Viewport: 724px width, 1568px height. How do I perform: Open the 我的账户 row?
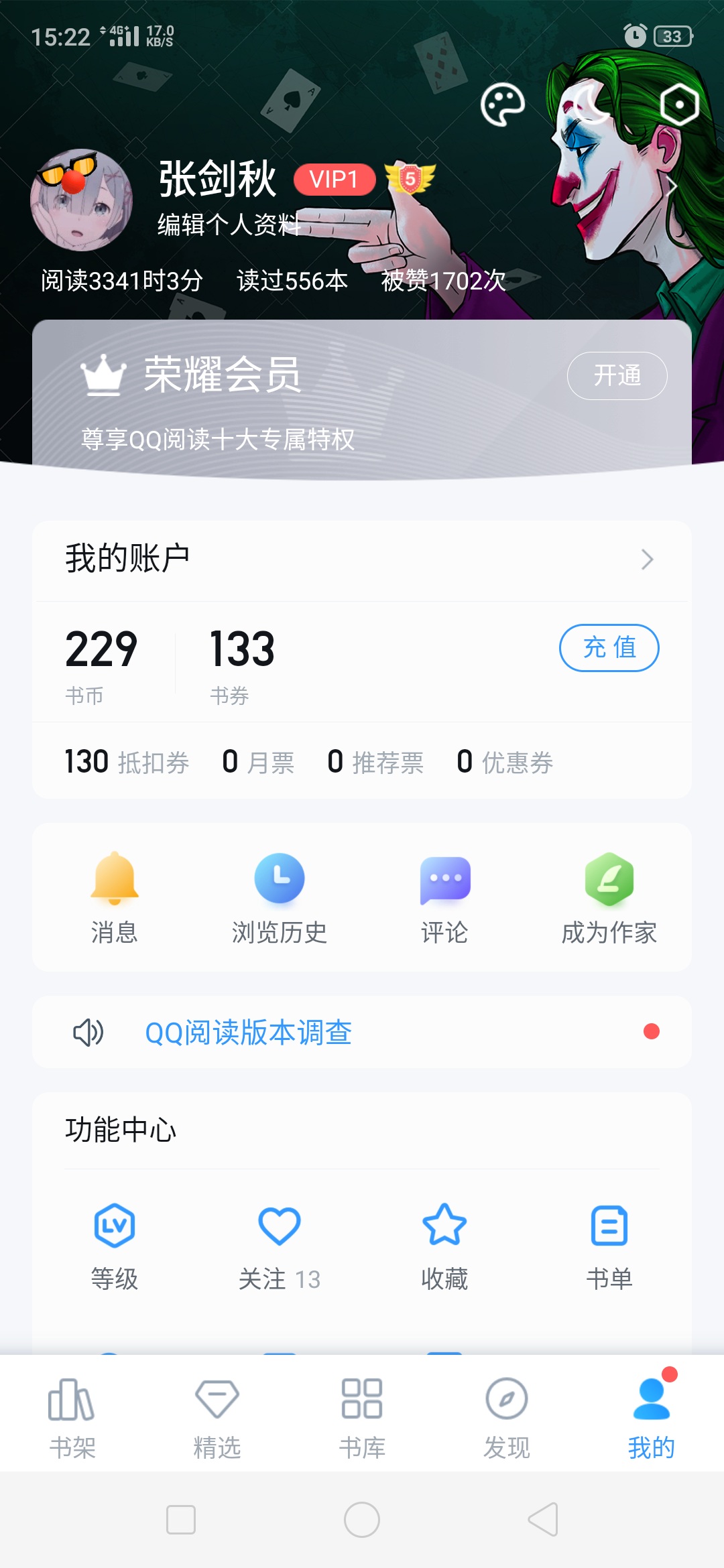click(362, 559)
